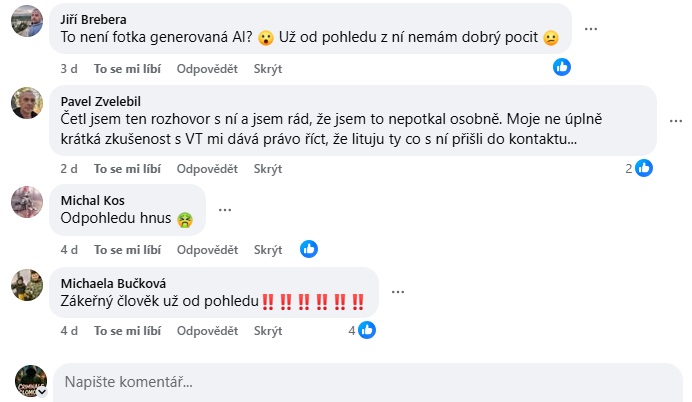Viewport: 692px width, 402px height.
Task: Reply to Pavel Zvelebil's comment
Action: tap(207, 168)
